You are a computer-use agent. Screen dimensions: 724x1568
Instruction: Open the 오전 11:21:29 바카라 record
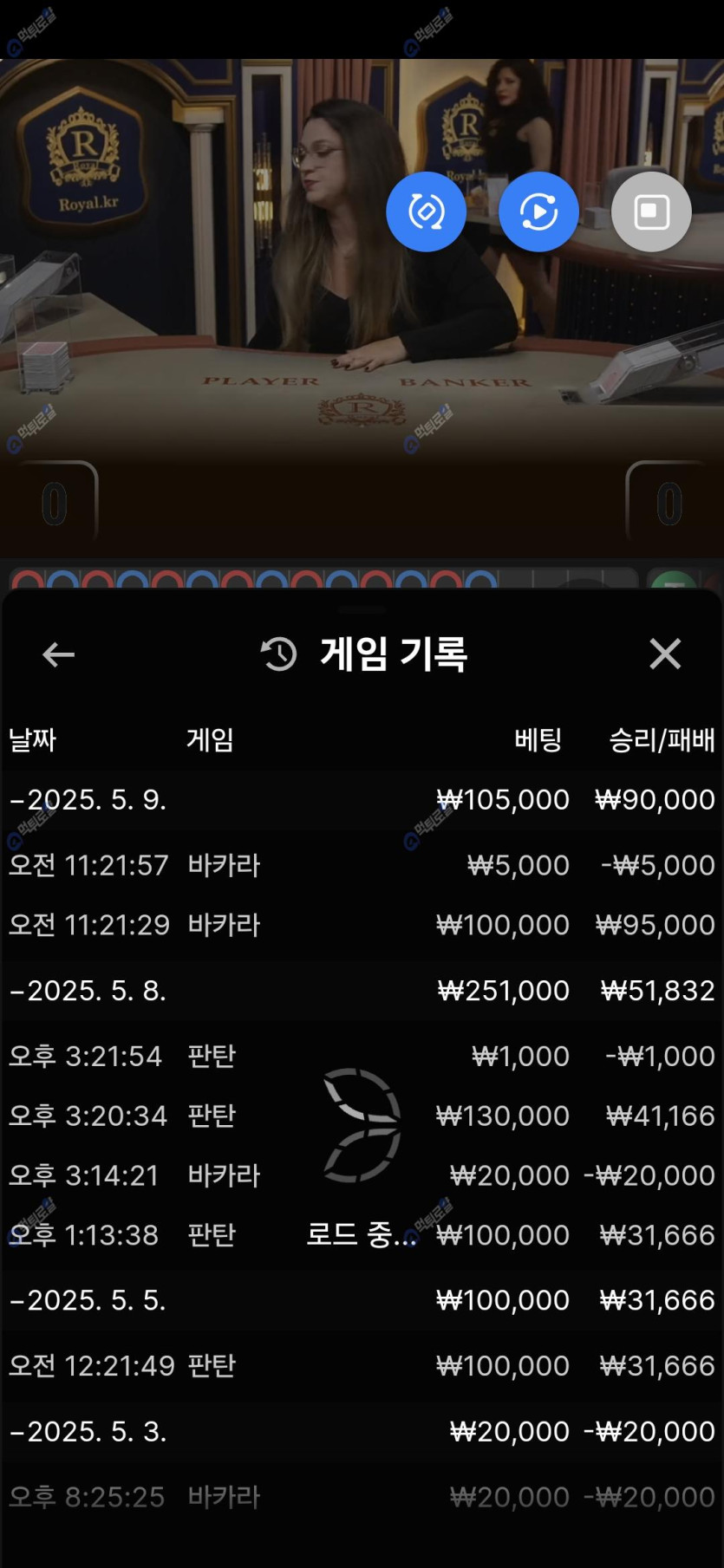click(361, 925)
